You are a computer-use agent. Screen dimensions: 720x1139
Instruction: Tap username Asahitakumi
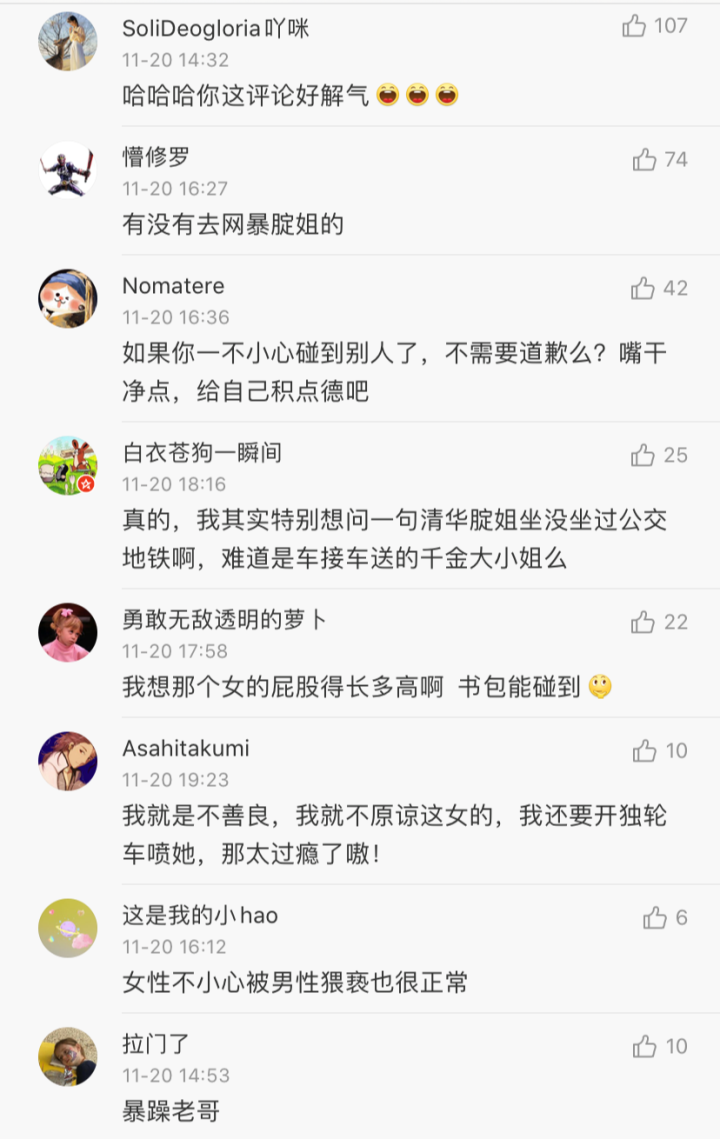point(186,748)
